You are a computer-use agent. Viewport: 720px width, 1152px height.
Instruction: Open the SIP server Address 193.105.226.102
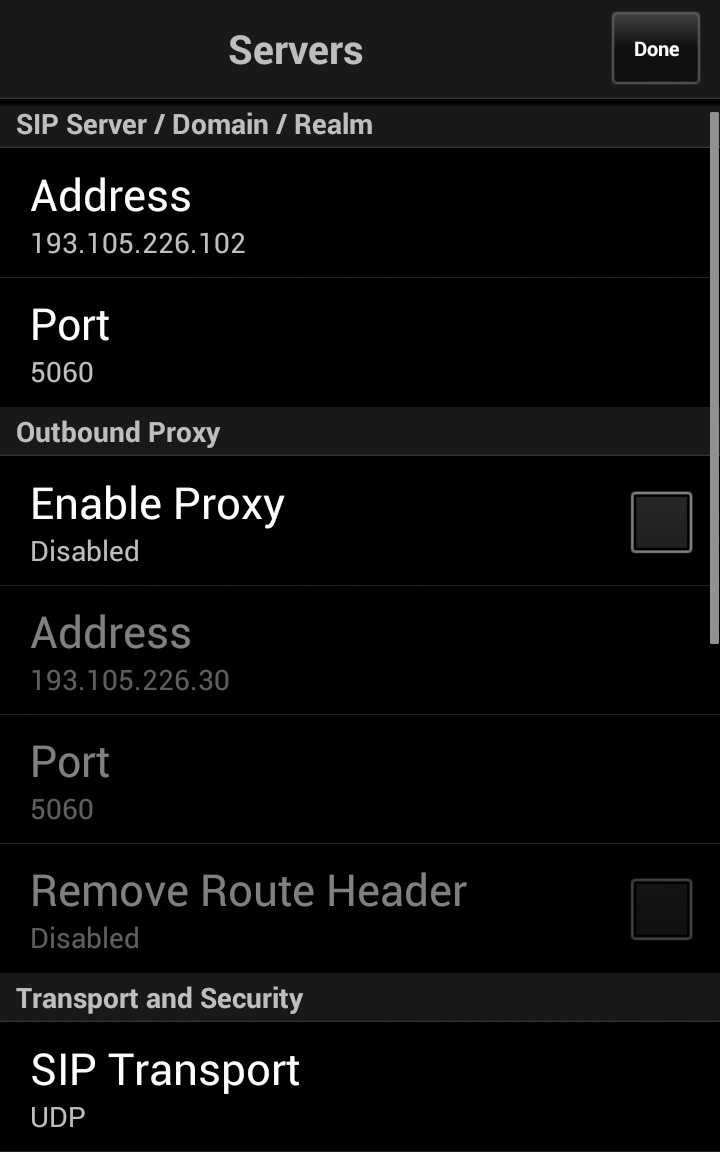(355, 213)
